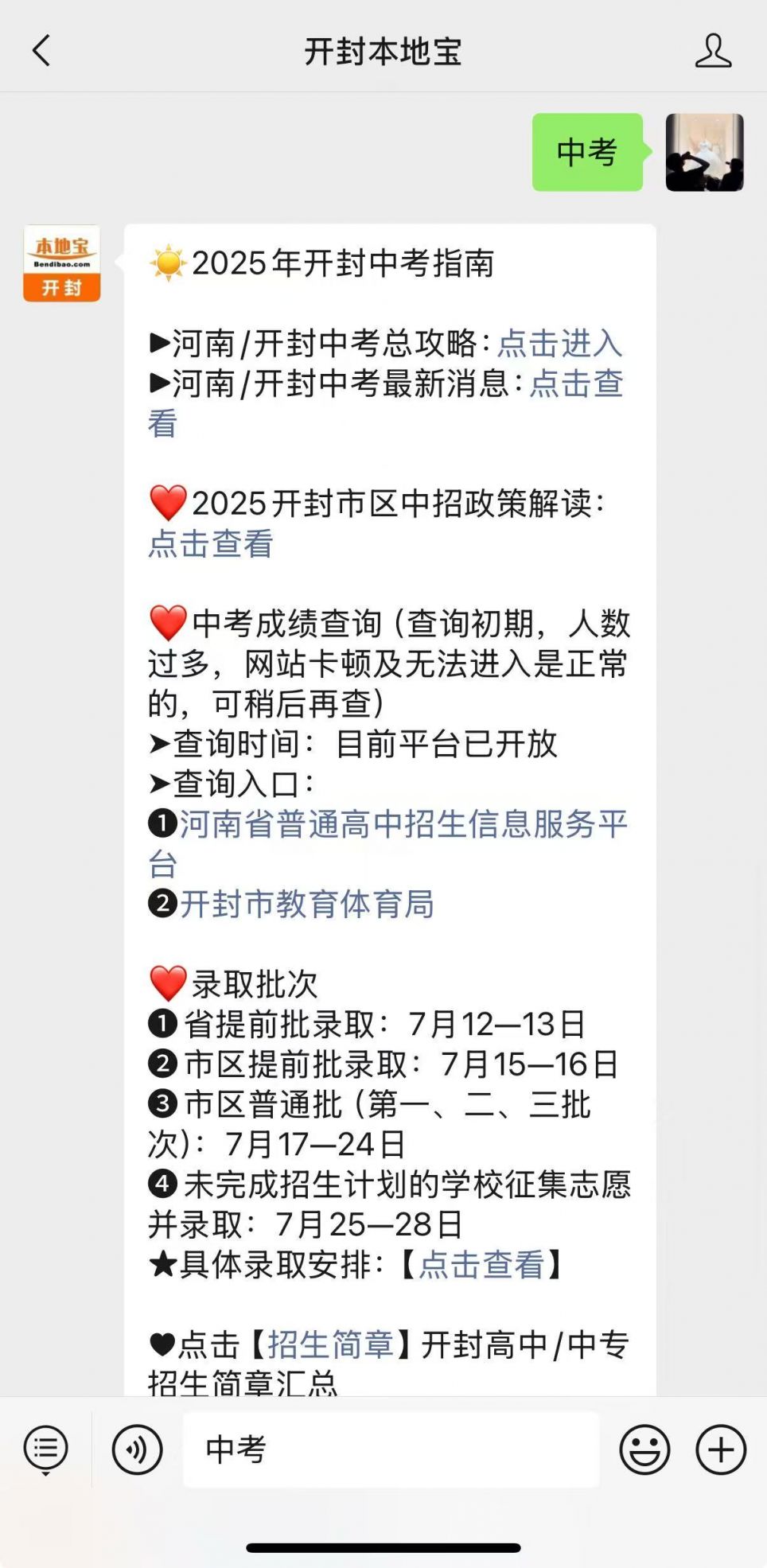This screenshot has height=1568, width=767.
Task: Open the 招生简章 link
Action: 331,1345
